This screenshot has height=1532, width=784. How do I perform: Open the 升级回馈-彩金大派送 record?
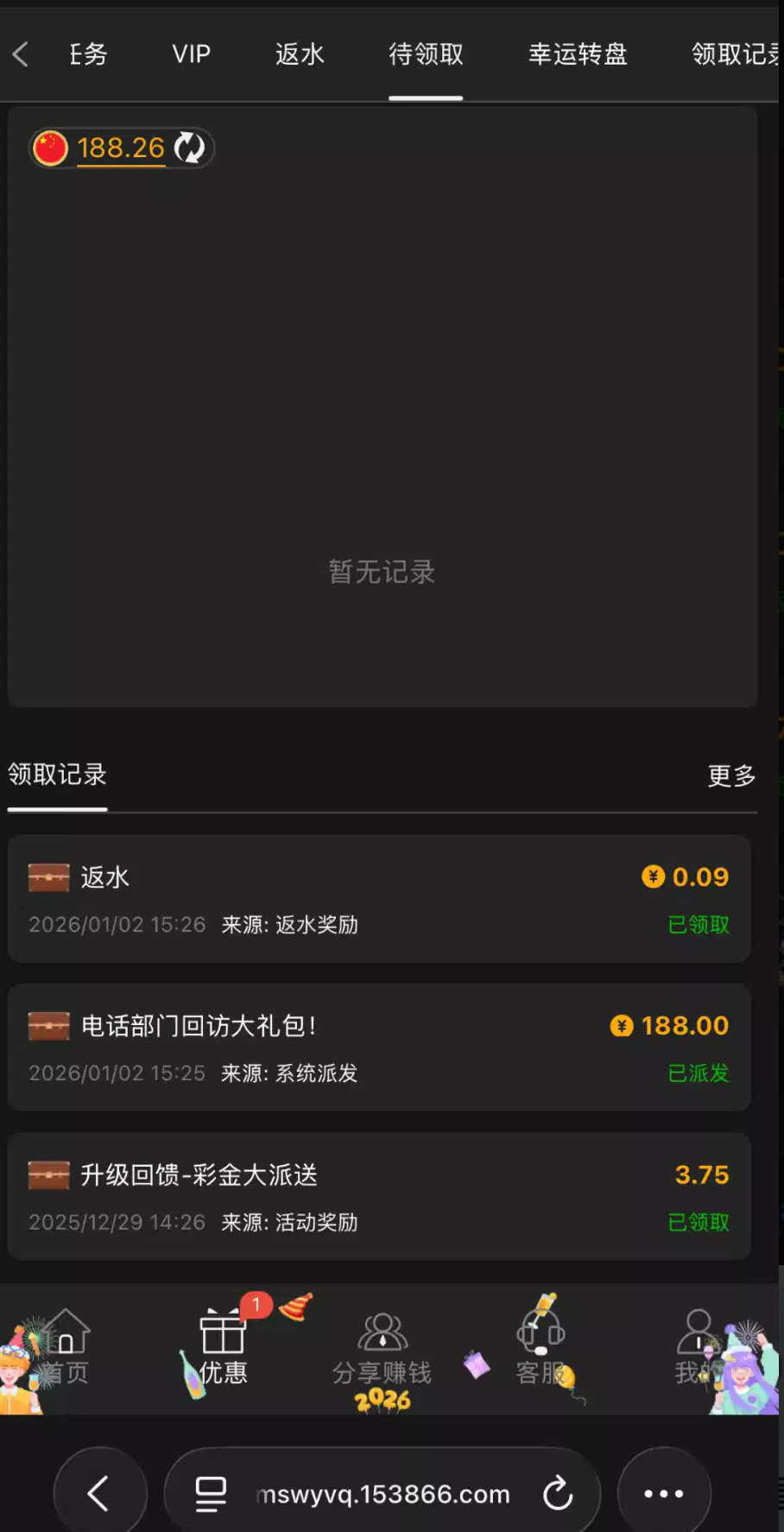click(379, 1197)
